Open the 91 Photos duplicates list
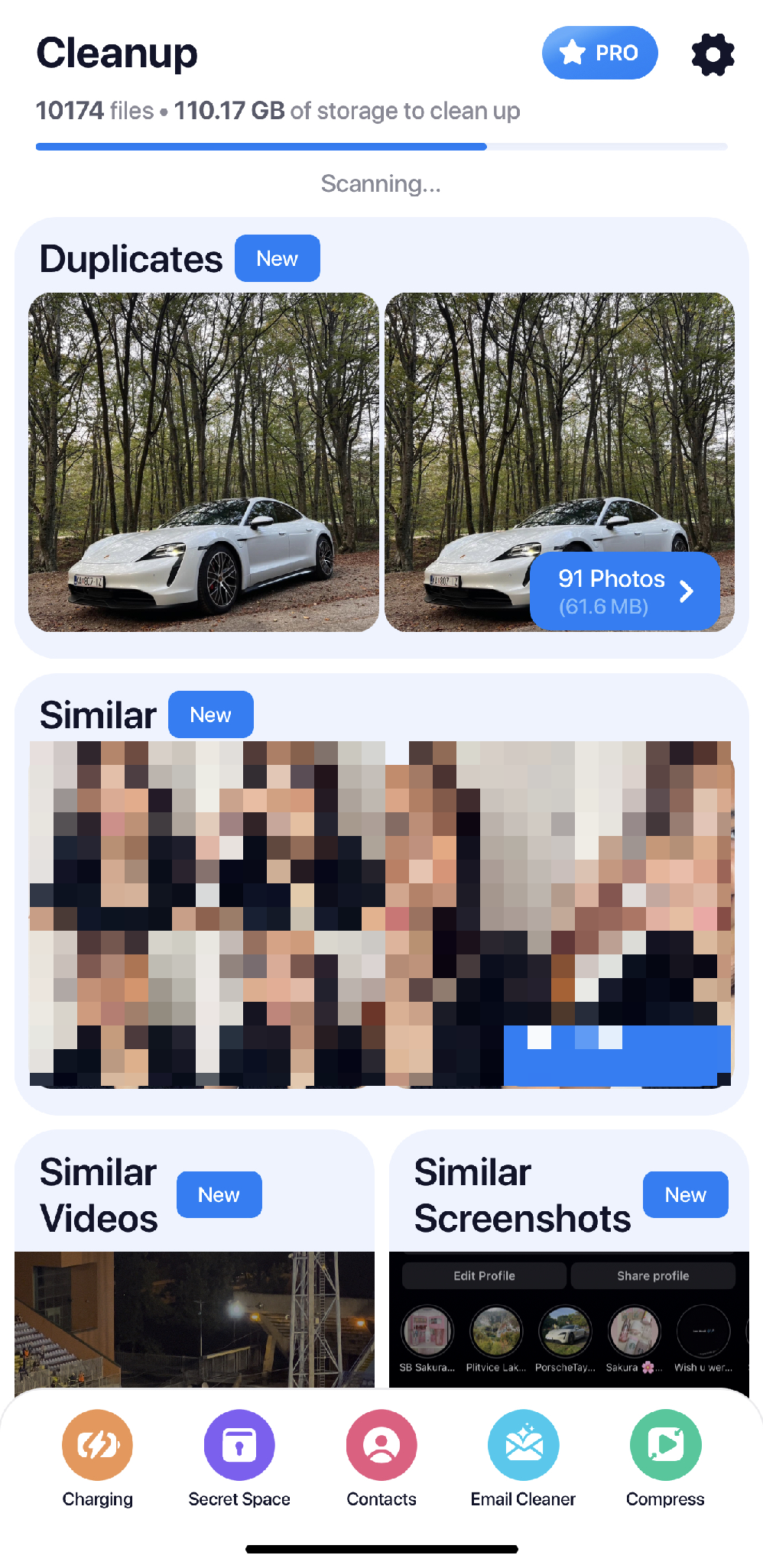This screenshot has width=763, height=1568. (625, 591)
